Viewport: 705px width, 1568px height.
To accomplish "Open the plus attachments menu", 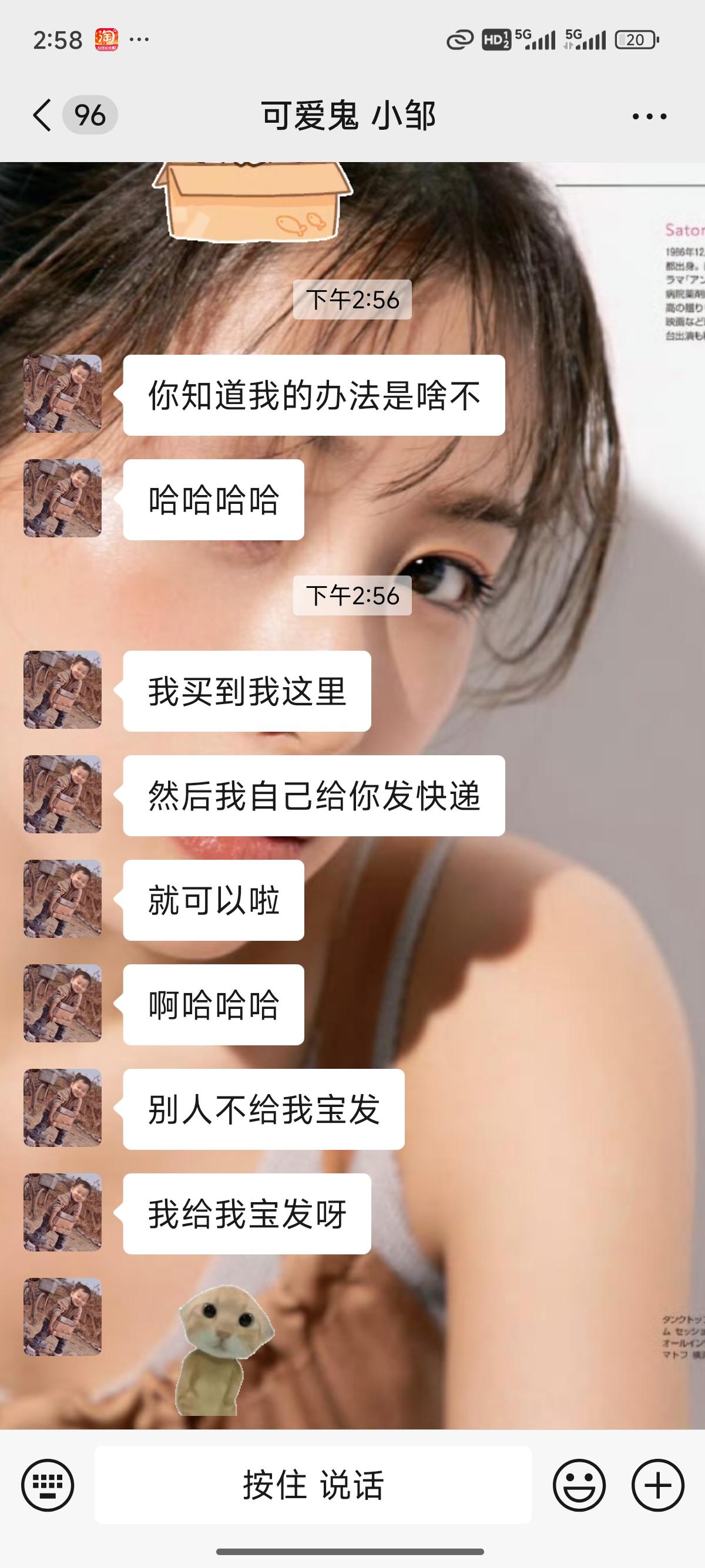I will [657, 1485].
